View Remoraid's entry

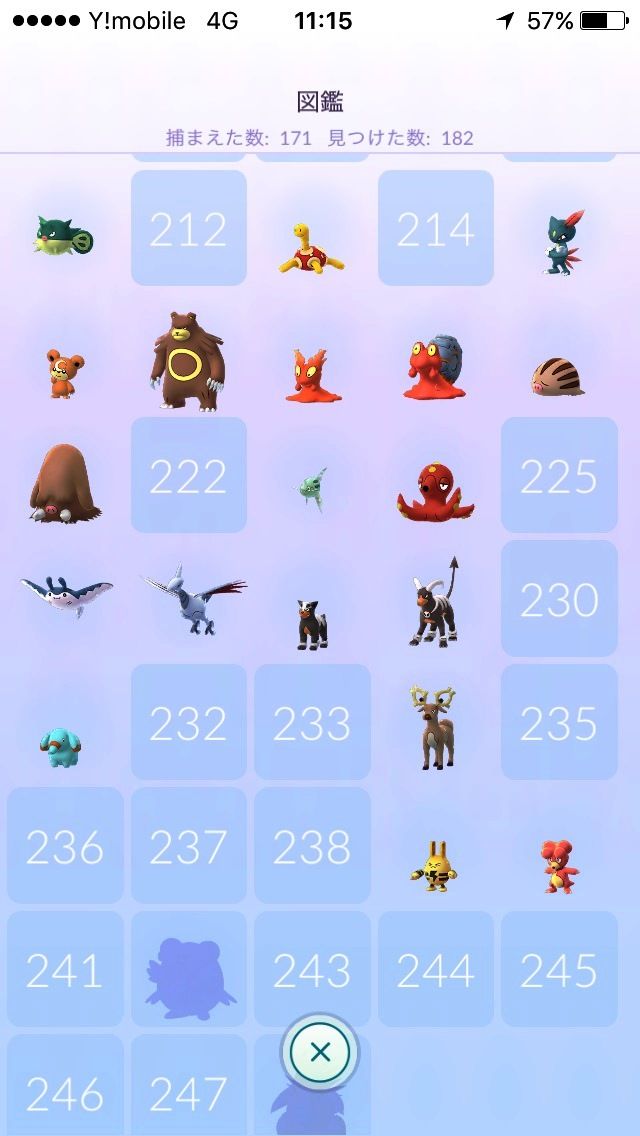point(312,487)
